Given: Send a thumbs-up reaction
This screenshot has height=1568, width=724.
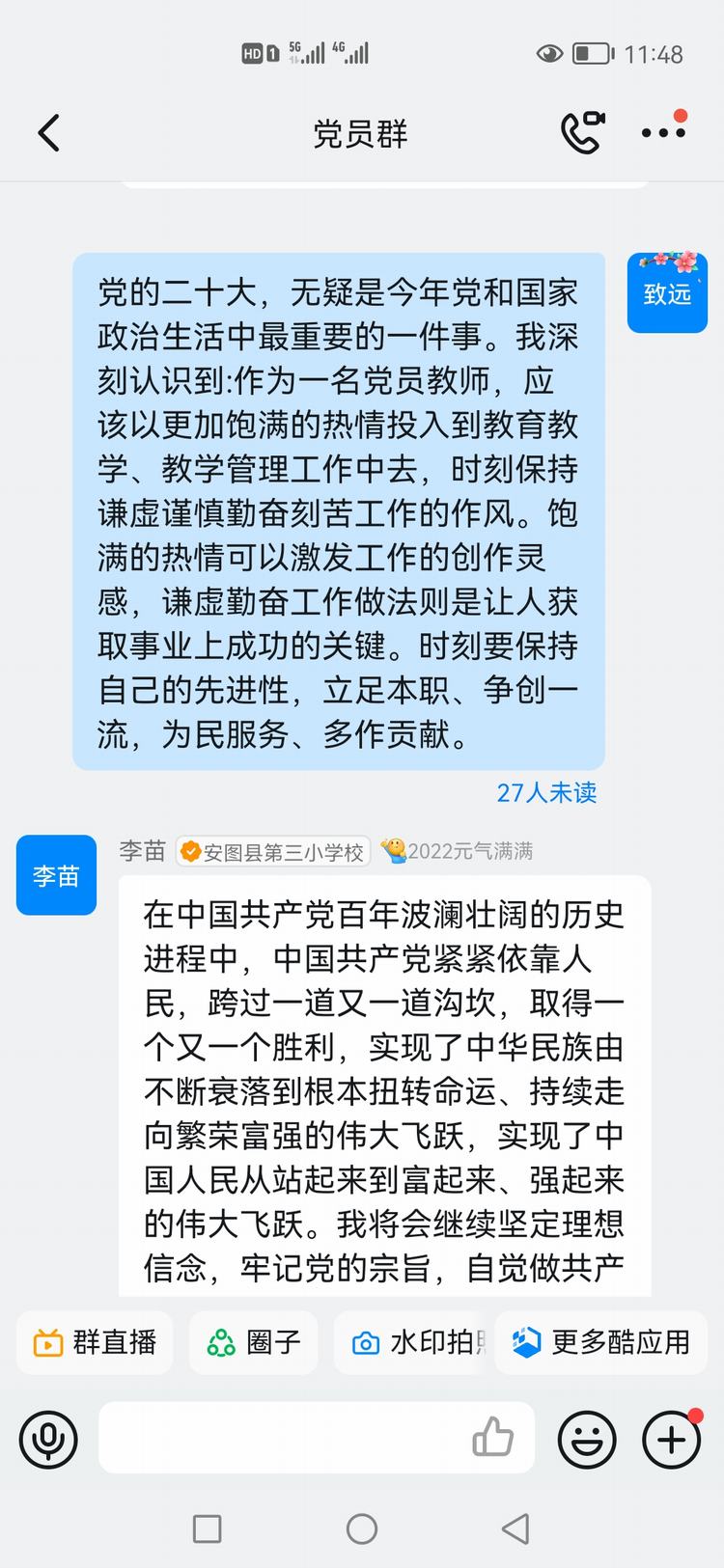Looking at the screenshot, I should tap(492, 1438).
